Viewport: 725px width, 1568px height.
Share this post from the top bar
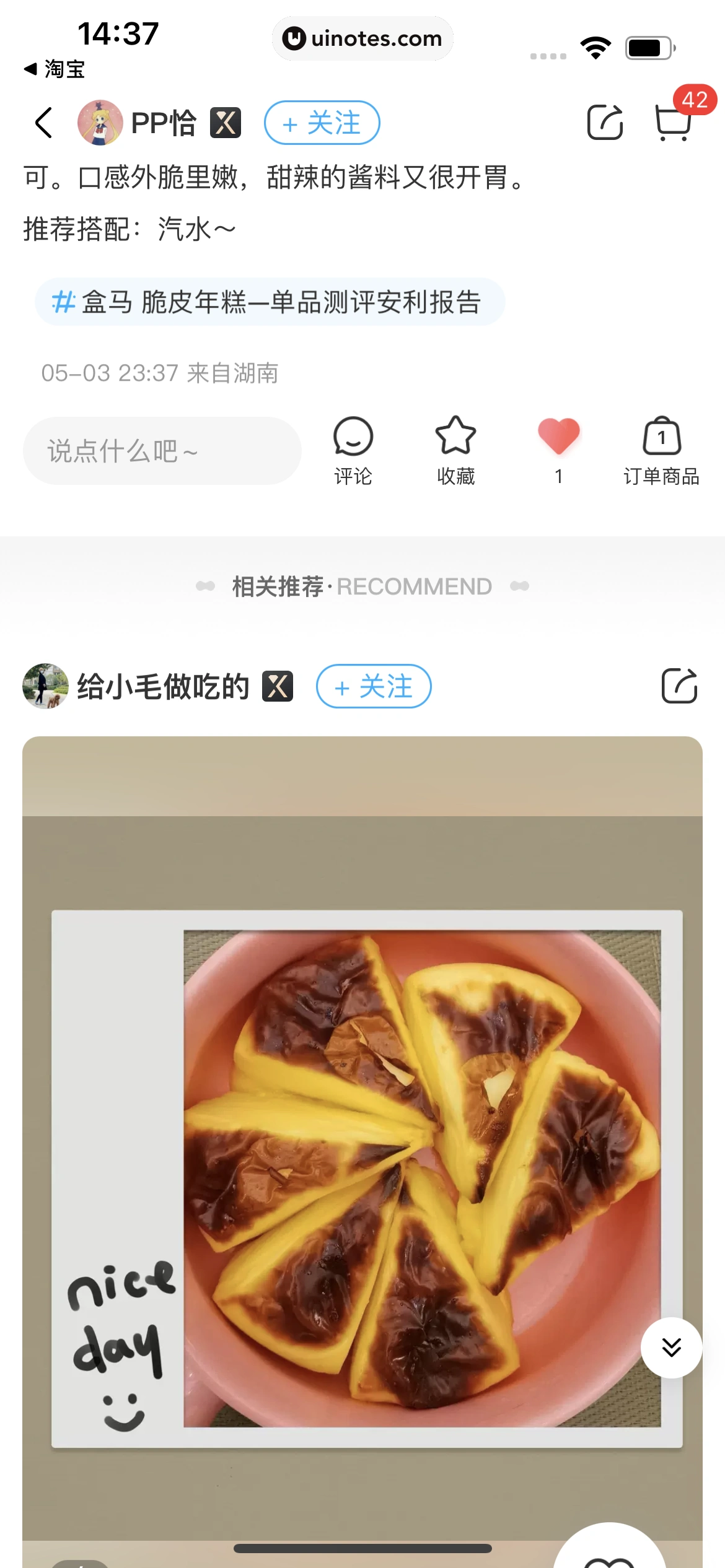click(x=605, y=123)
